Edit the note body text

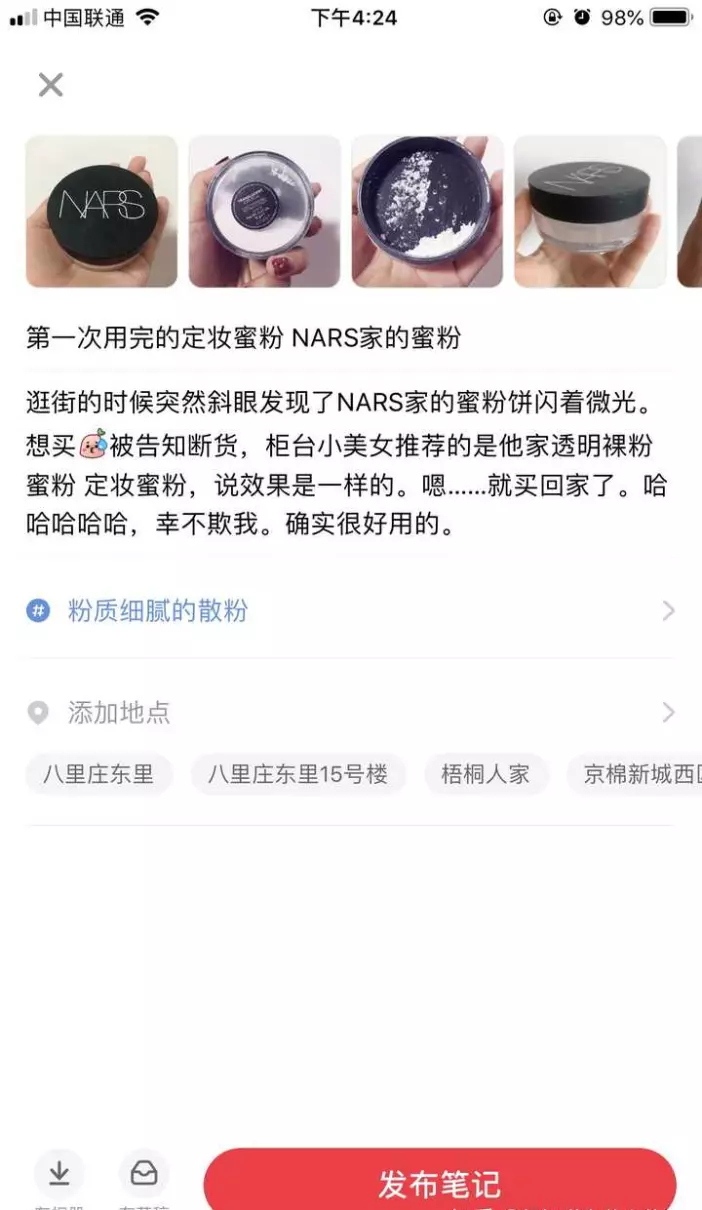[x=347, y=463]
